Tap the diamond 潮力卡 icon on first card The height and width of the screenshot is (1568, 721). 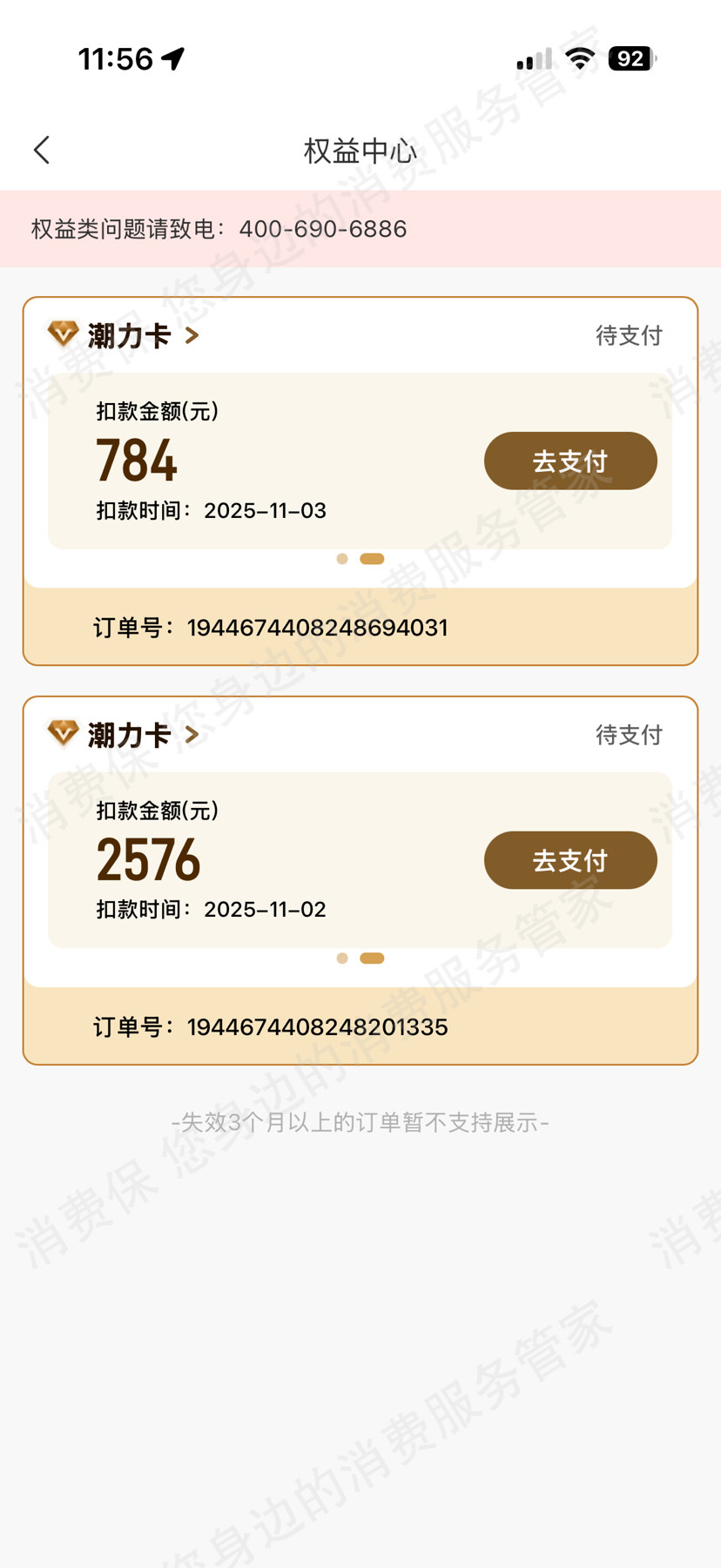62,334
